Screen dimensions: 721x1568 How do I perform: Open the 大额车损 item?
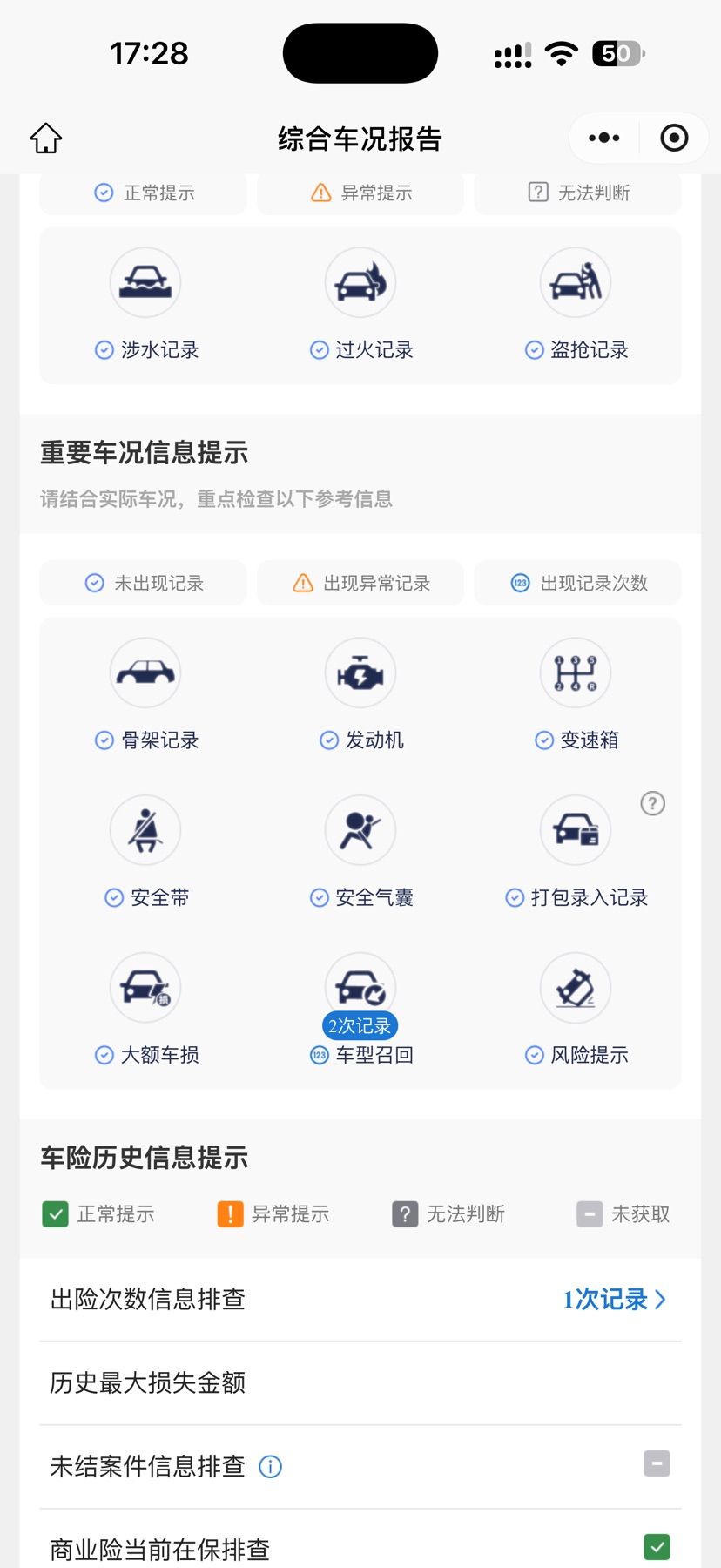(x=145, y=1009)
